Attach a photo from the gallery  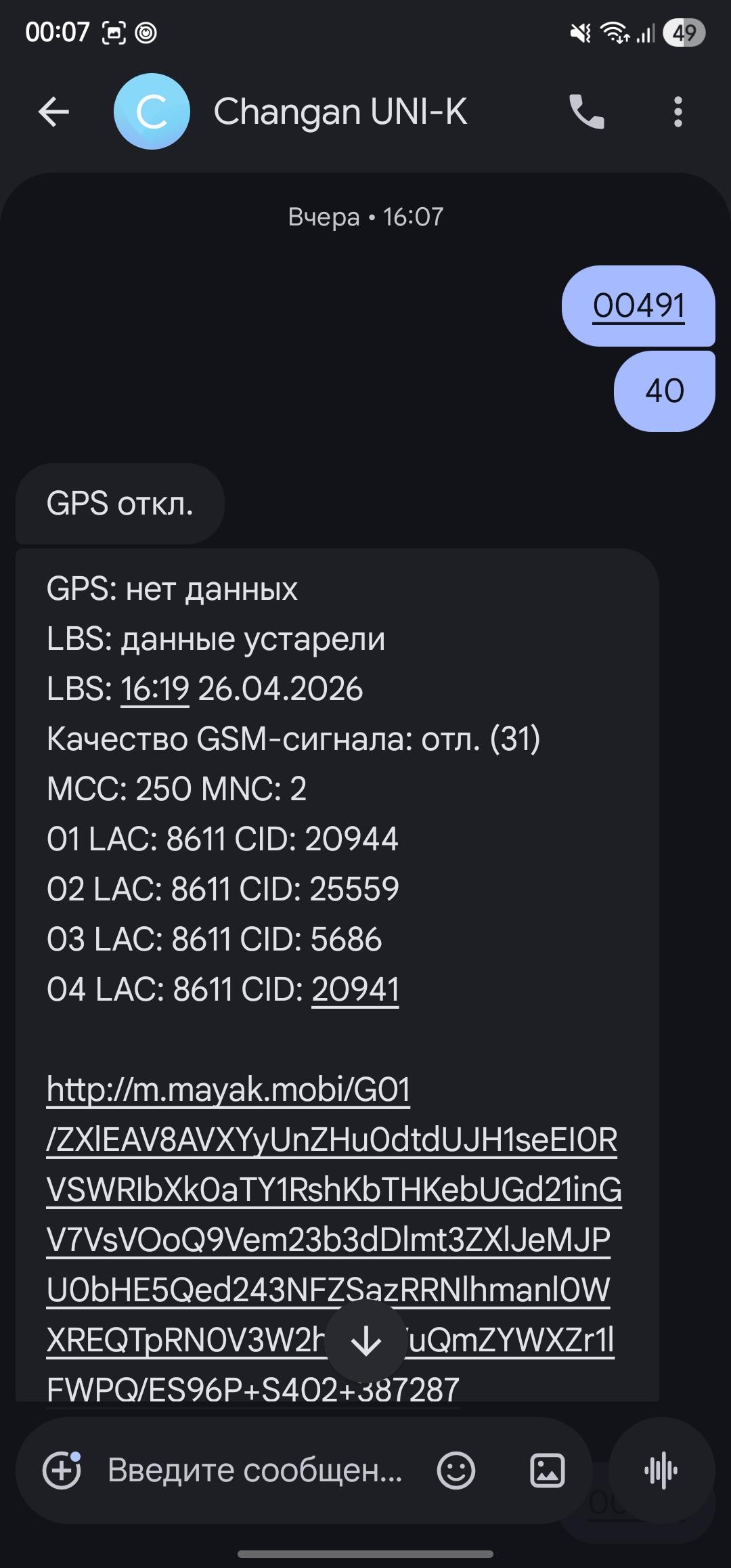click(x=547, y=1471)
